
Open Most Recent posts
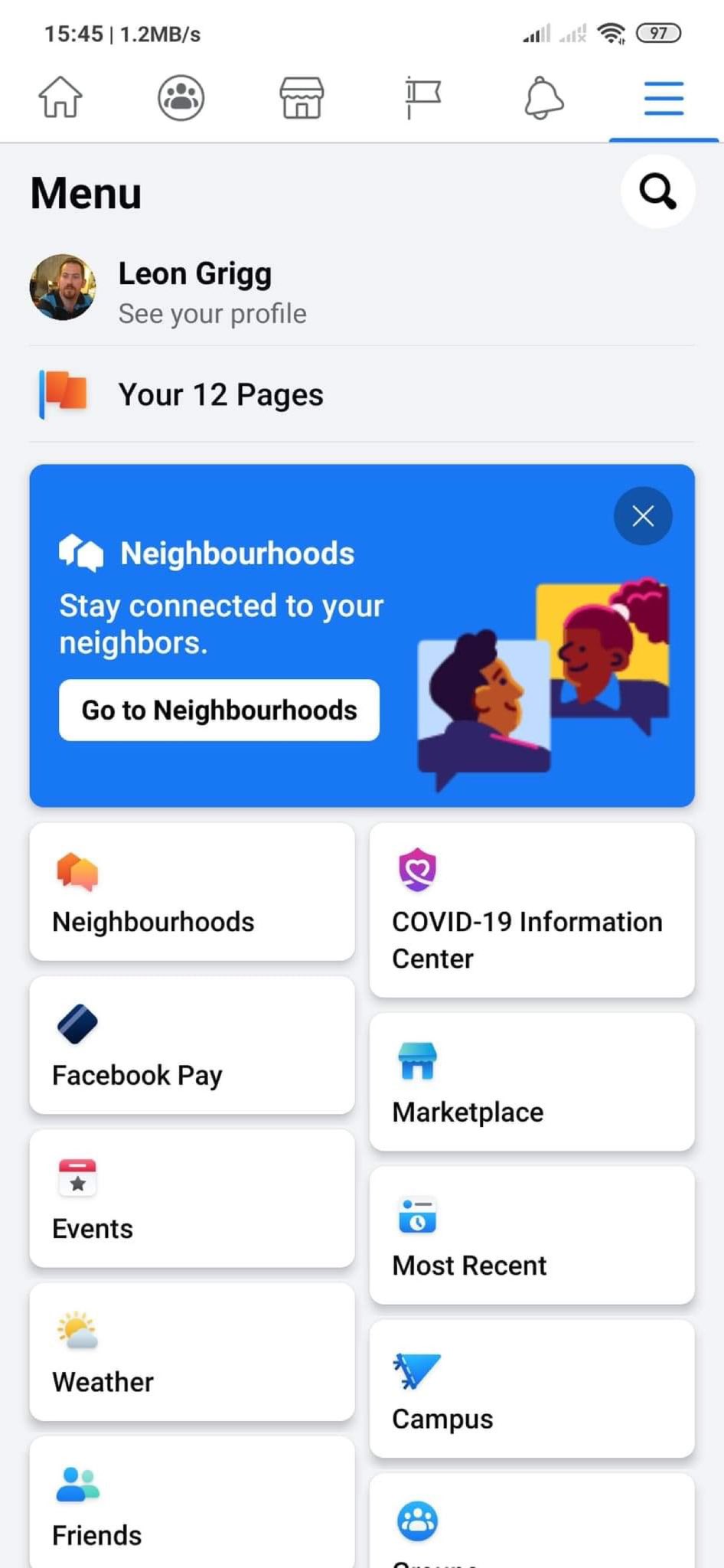coord(532,1235)
